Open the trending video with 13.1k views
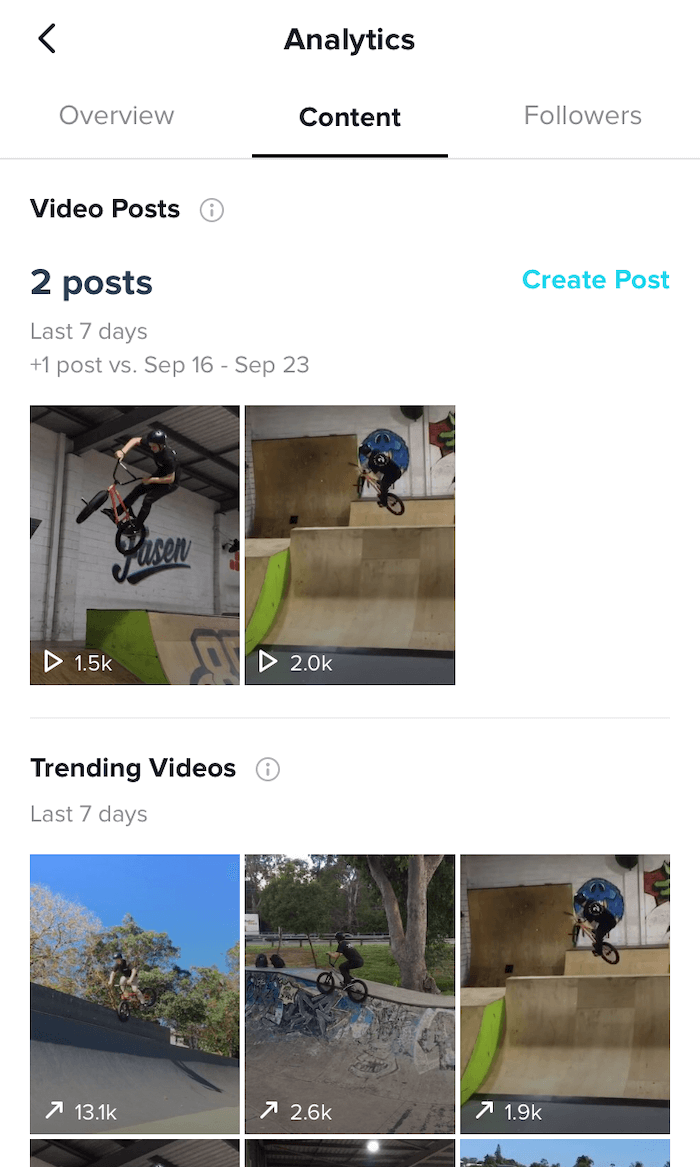 coord(135,993)
